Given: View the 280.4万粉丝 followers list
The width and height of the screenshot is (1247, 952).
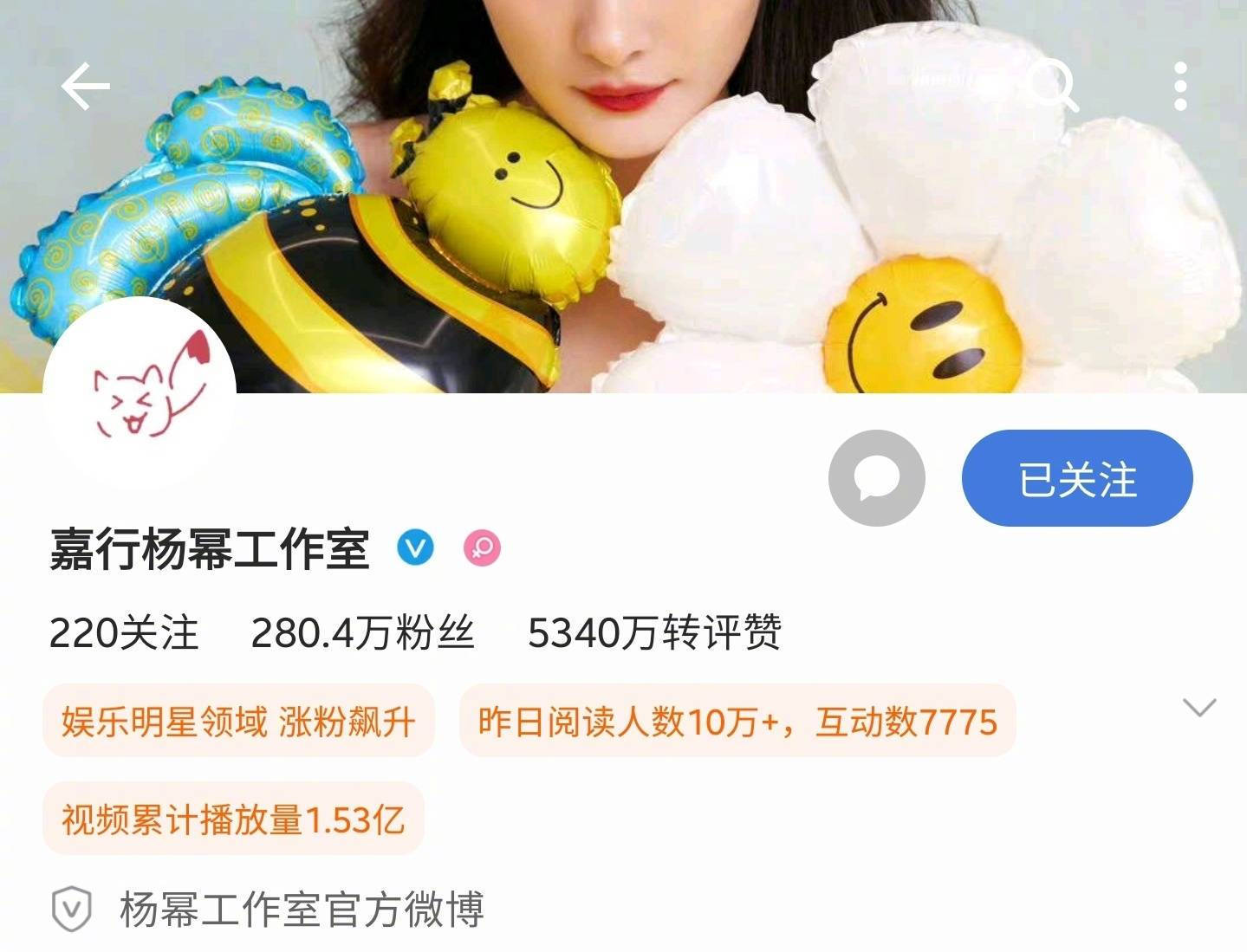Looking at the screenshot, I should tap(362, 633).
